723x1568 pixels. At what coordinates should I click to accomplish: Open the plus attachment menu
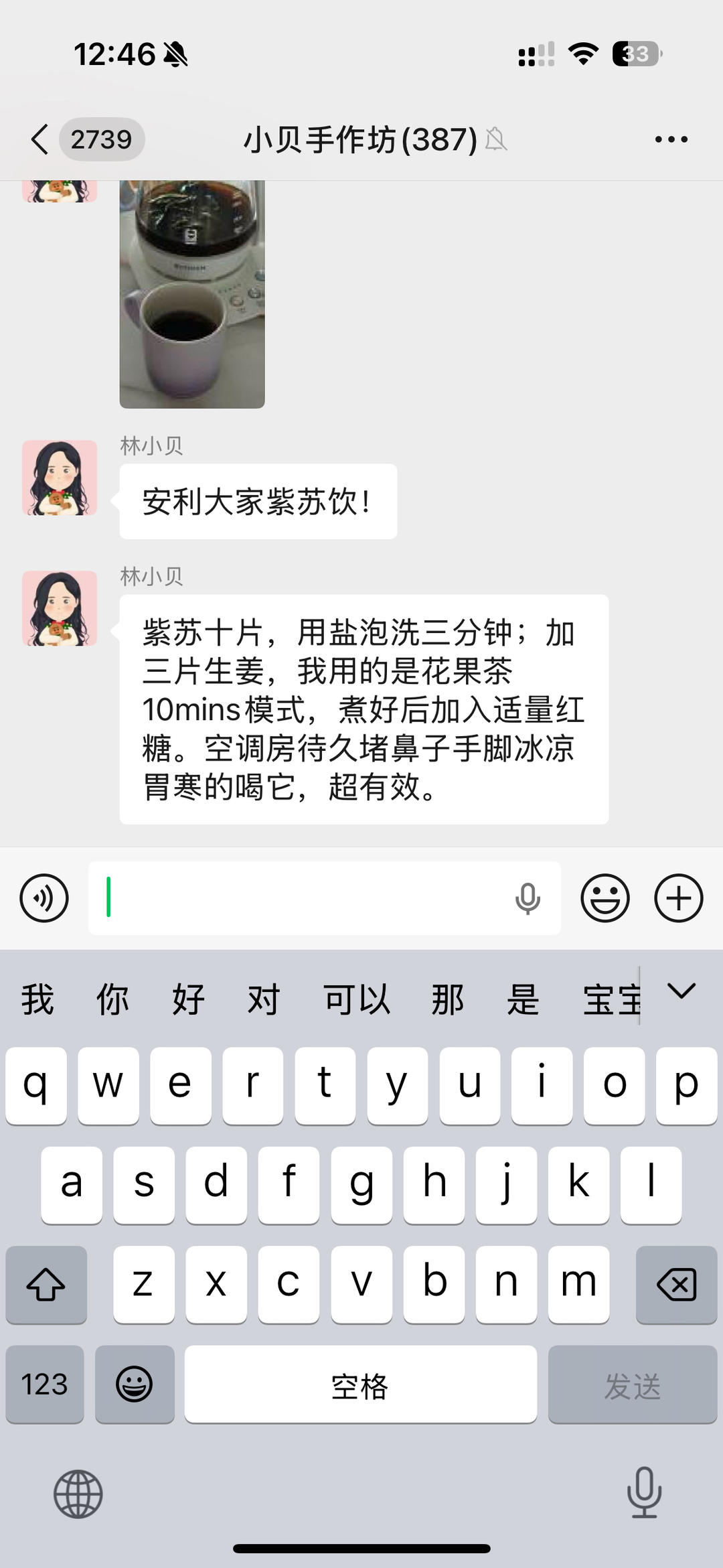(x=678, y=898)
